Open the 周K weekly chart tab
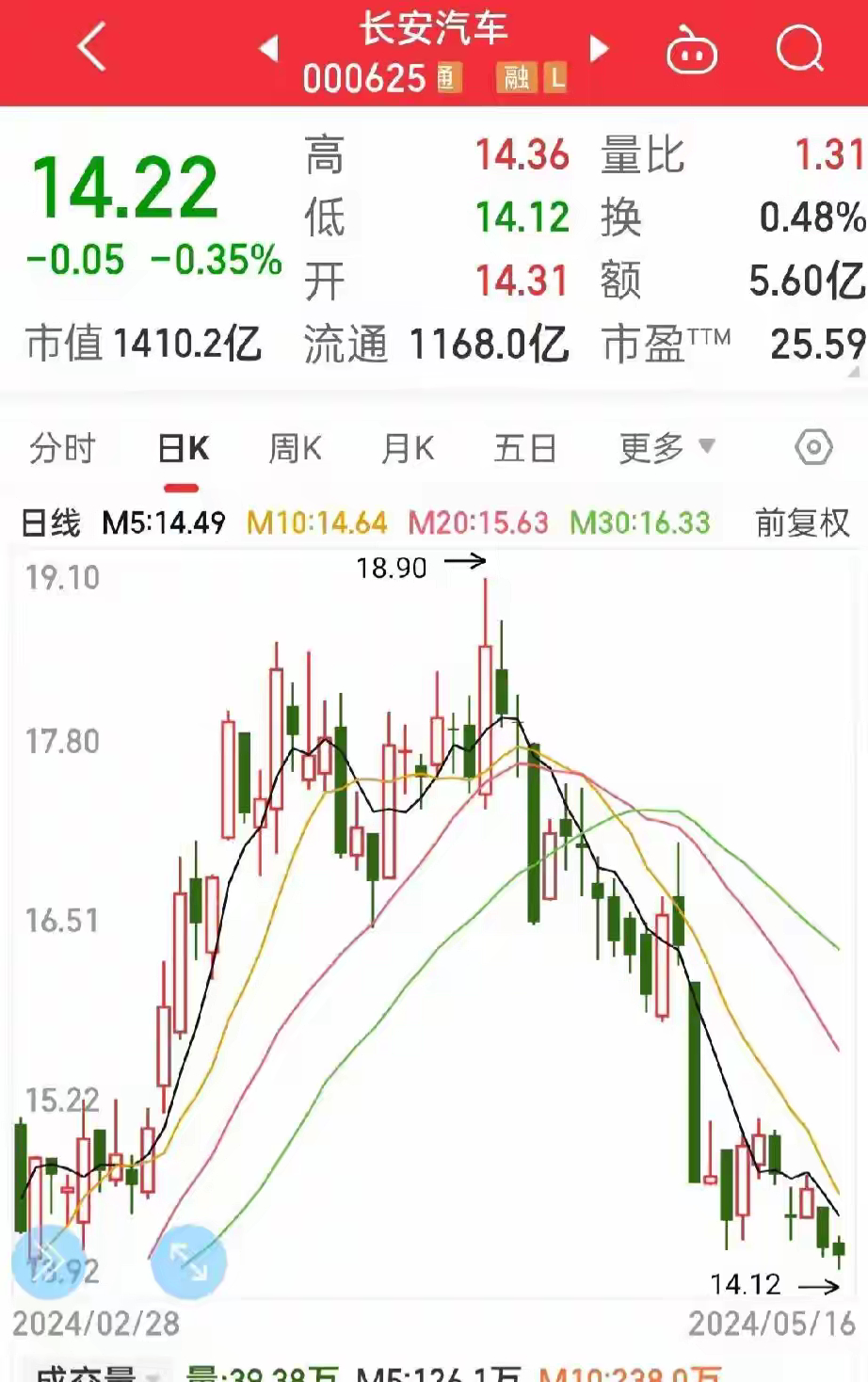The height and width of the screenshot is (1382, 868). point(295,449)
